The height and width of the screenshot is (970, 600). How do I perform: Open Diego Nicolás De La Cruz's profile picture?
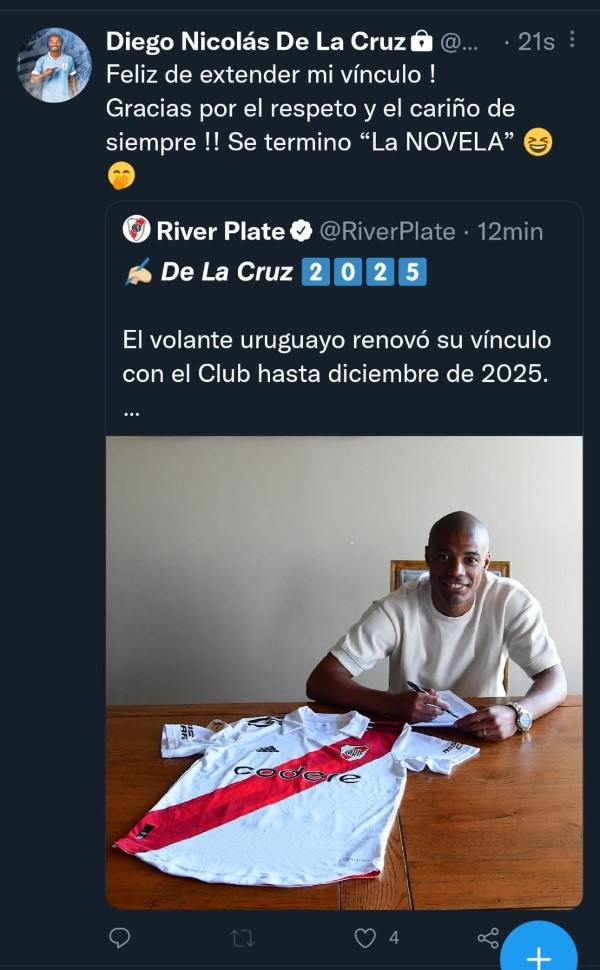54,65
